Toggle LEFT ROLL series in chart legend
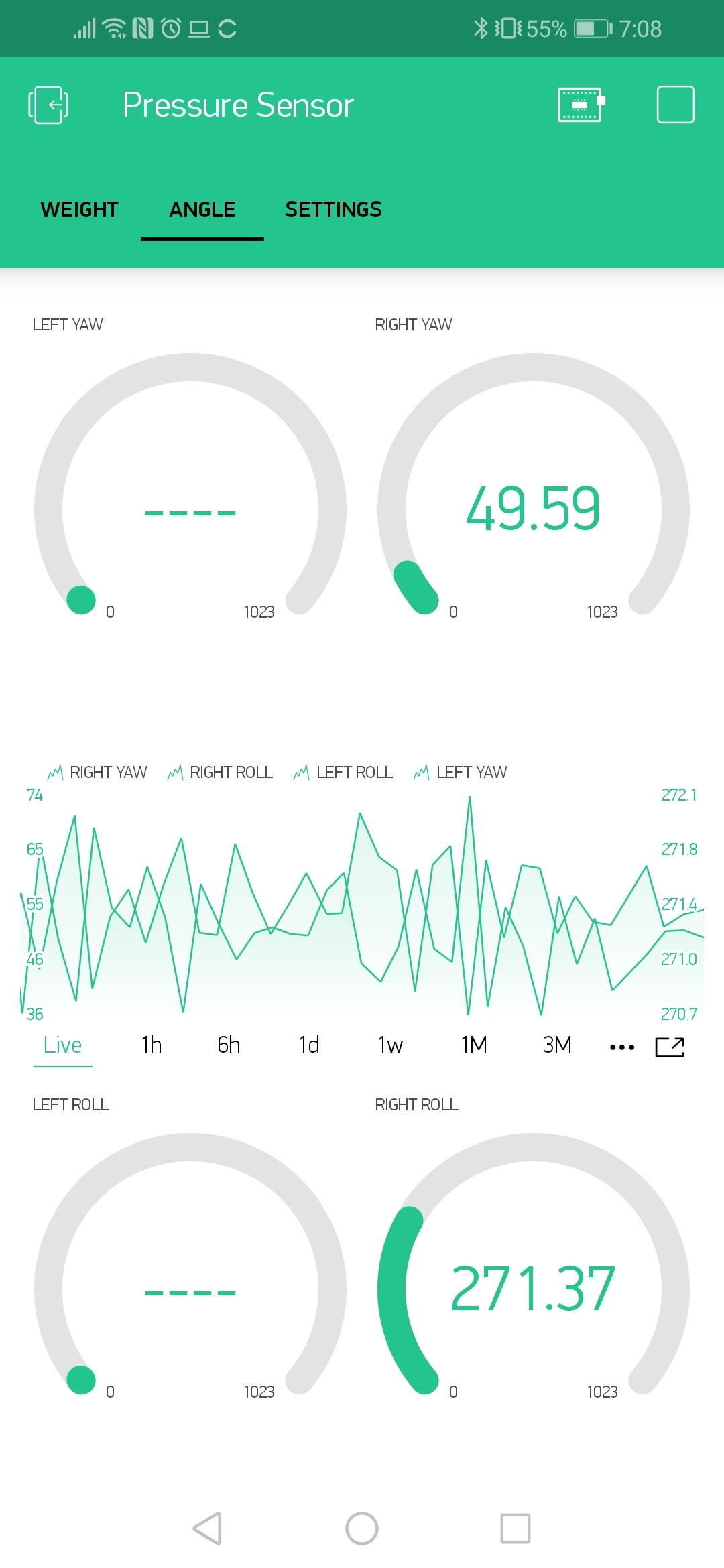This screenshot has height=1568, width=724. click(x=343, y=773)
